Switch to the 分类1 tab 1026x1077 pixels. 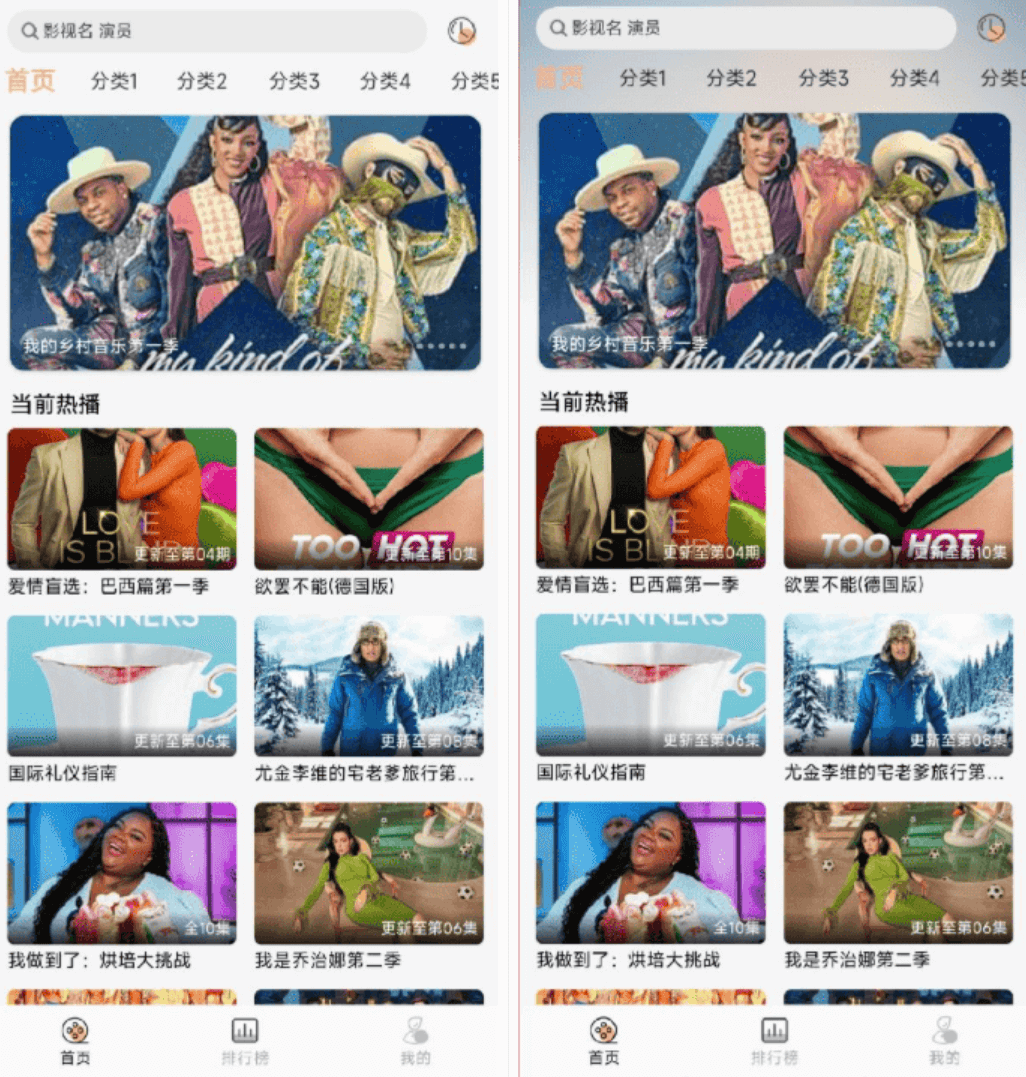[x=114, y=82]
